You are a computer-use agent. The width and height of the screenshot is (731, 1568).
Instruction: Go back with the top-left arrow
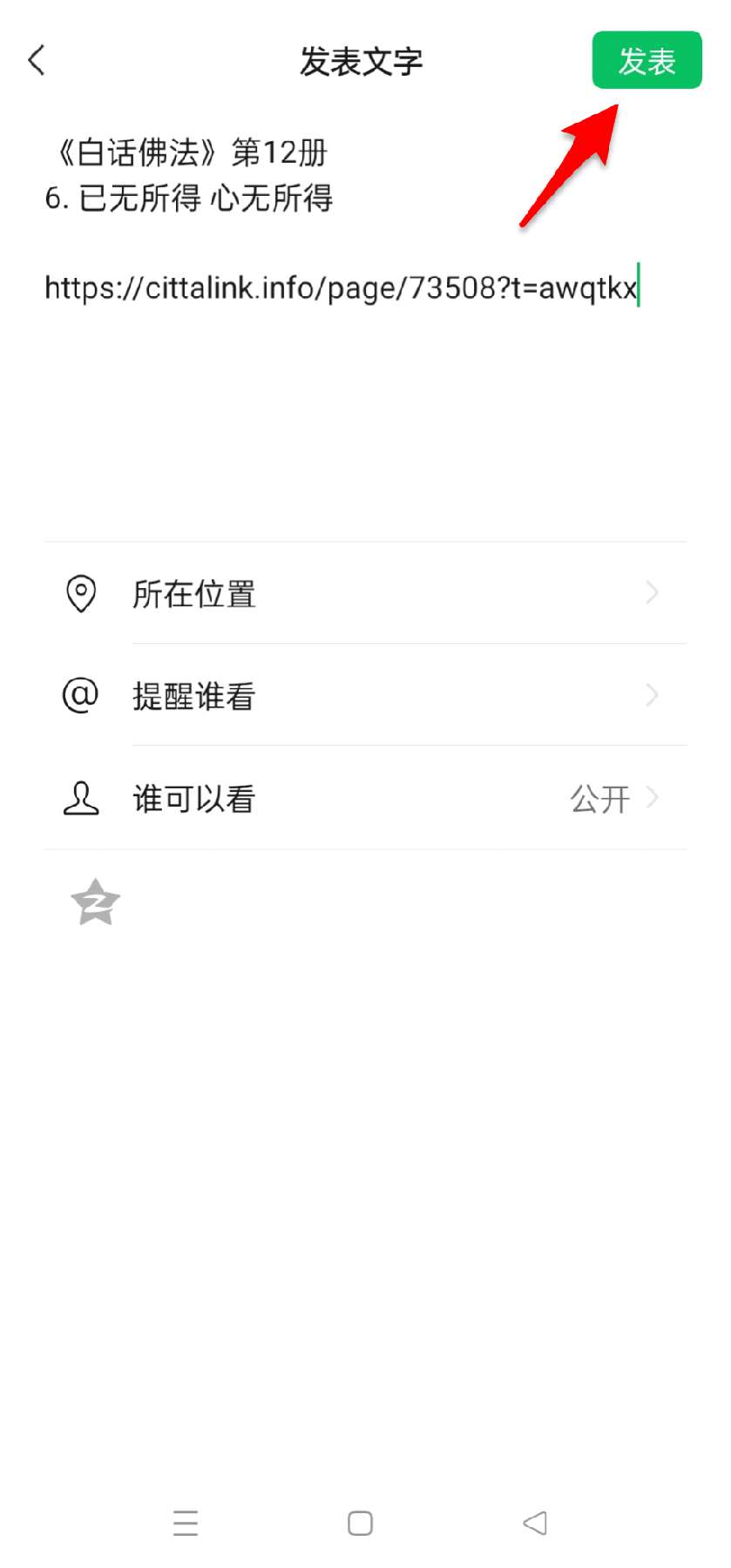37,60
